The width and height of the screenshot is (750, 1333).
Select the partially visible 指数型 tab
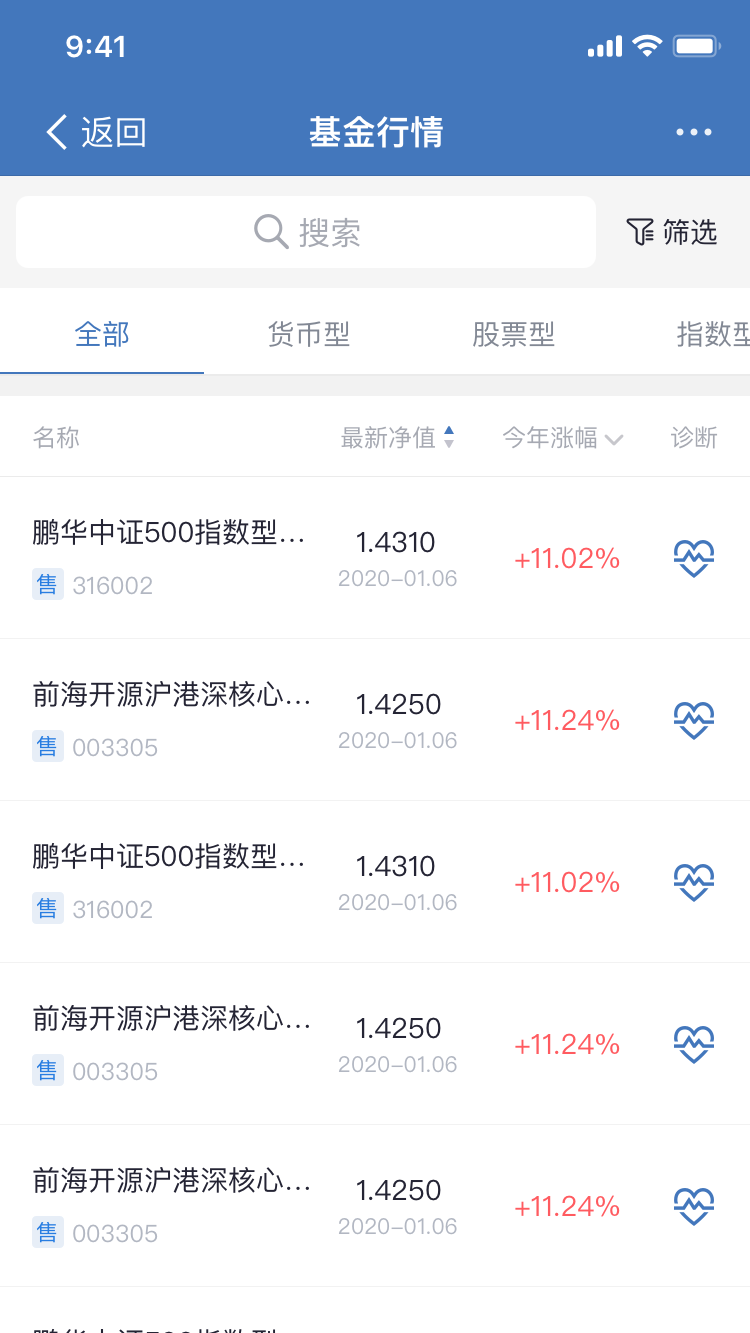[713, 334]
